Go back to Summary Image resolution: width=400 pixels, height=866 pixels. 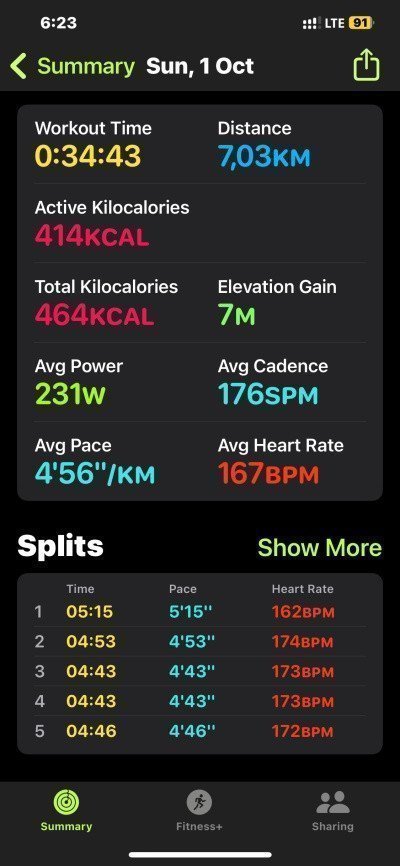(x=72, y=66)
